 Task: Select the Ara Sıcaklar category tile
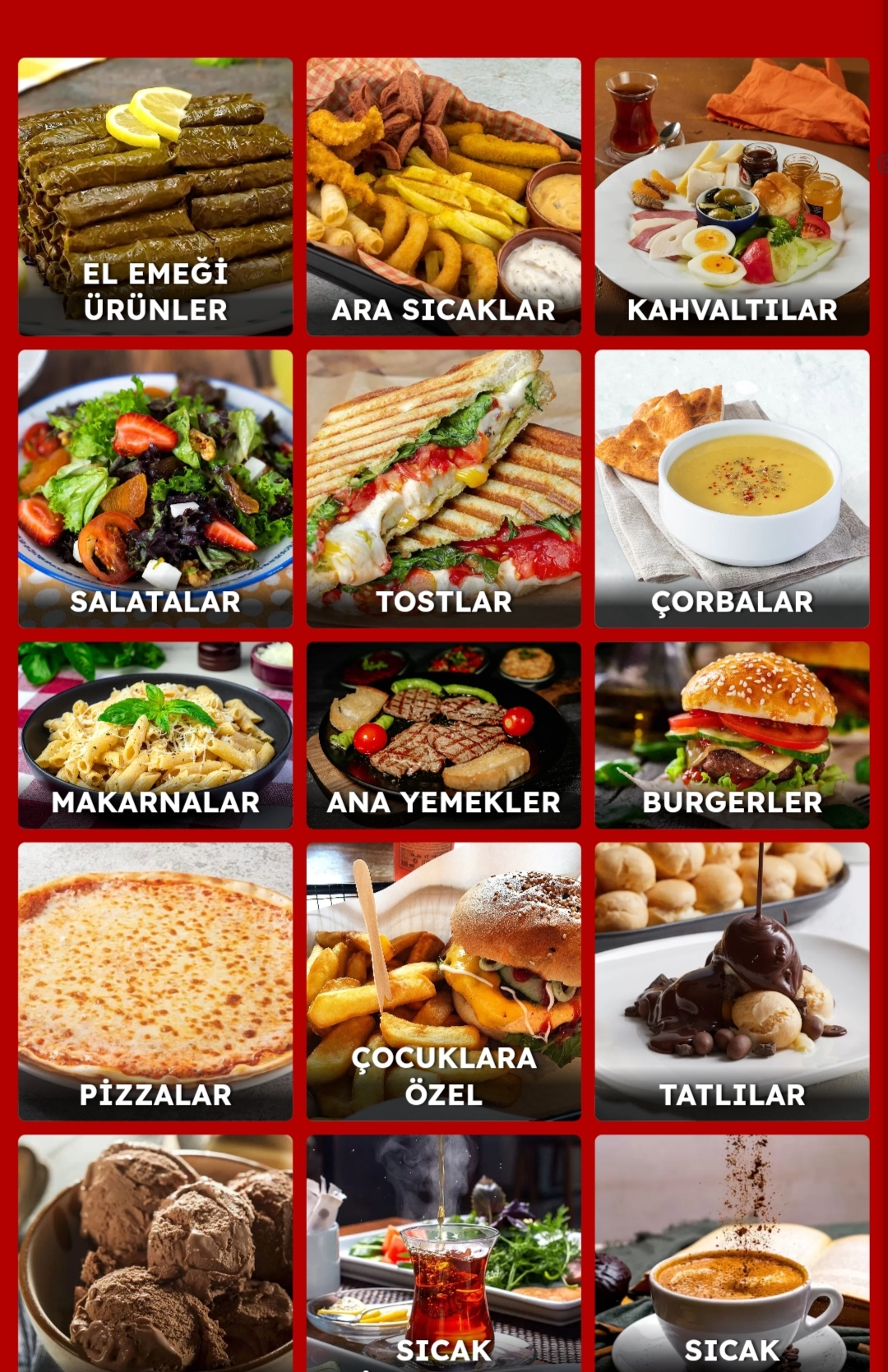pos(443,196)
